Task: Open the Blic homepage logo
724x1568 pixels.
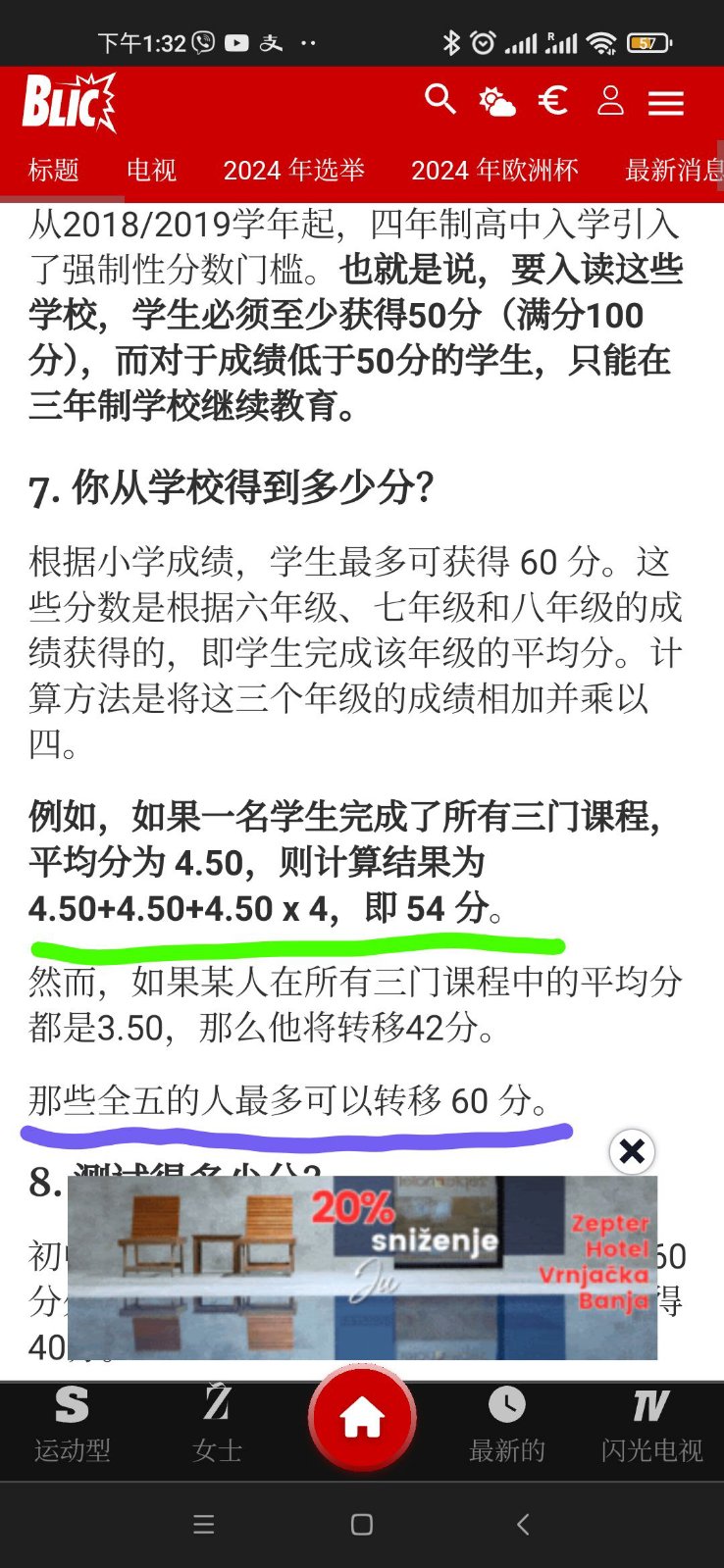Action: click(69, 102)
